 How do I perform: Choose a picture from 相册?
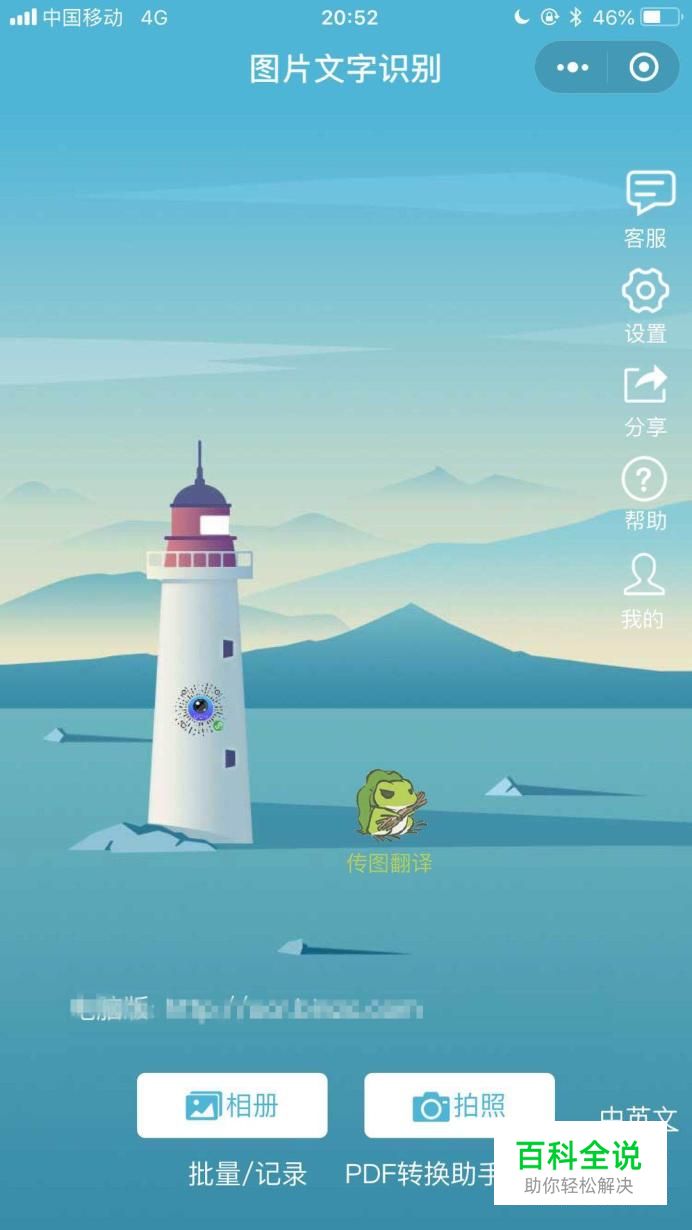(x=232, y=1105)
